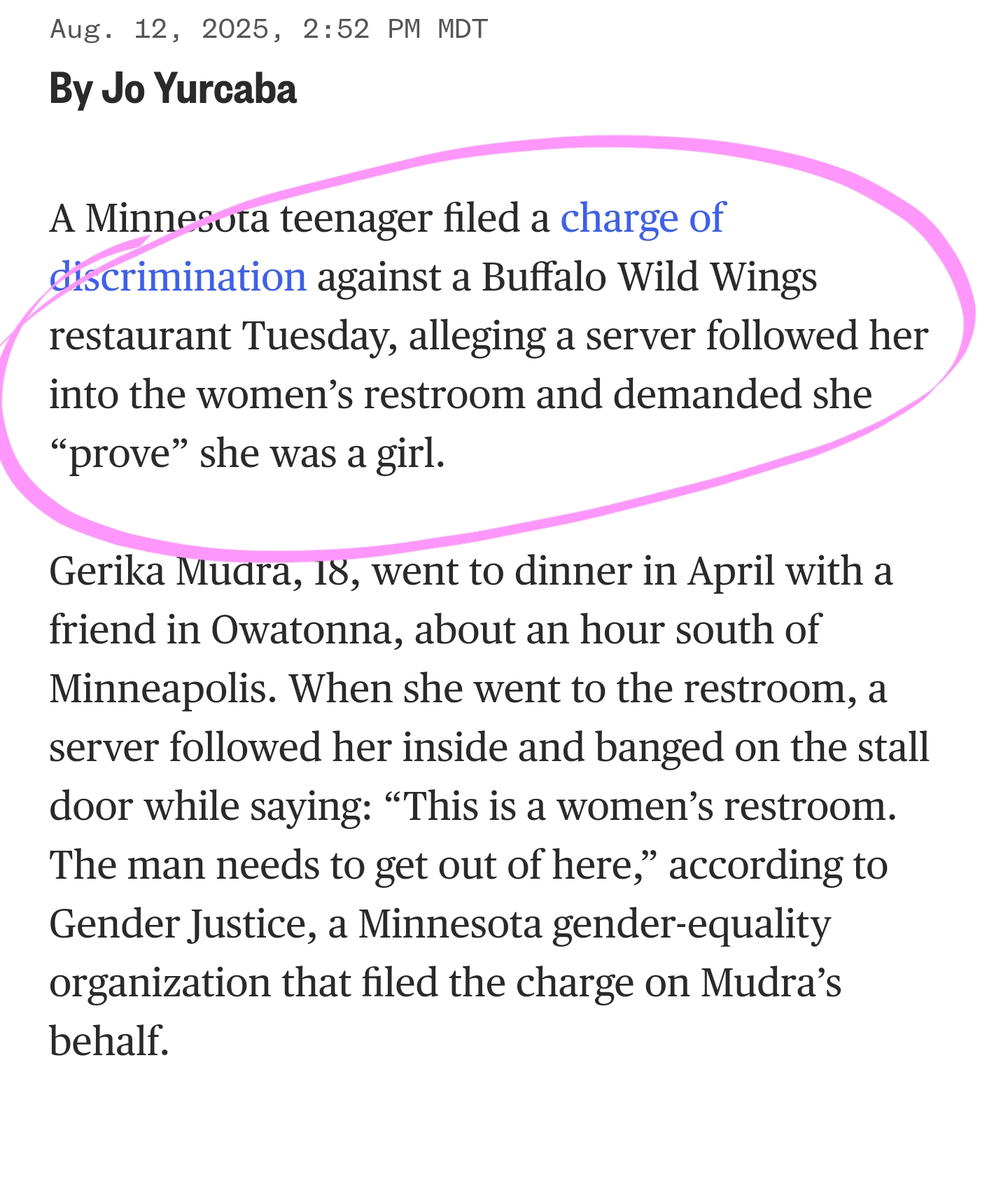The height and width of the screenshot is (1177, 1008).
Task: Open the "charge of discrimination" link
Action: [642, 218]
